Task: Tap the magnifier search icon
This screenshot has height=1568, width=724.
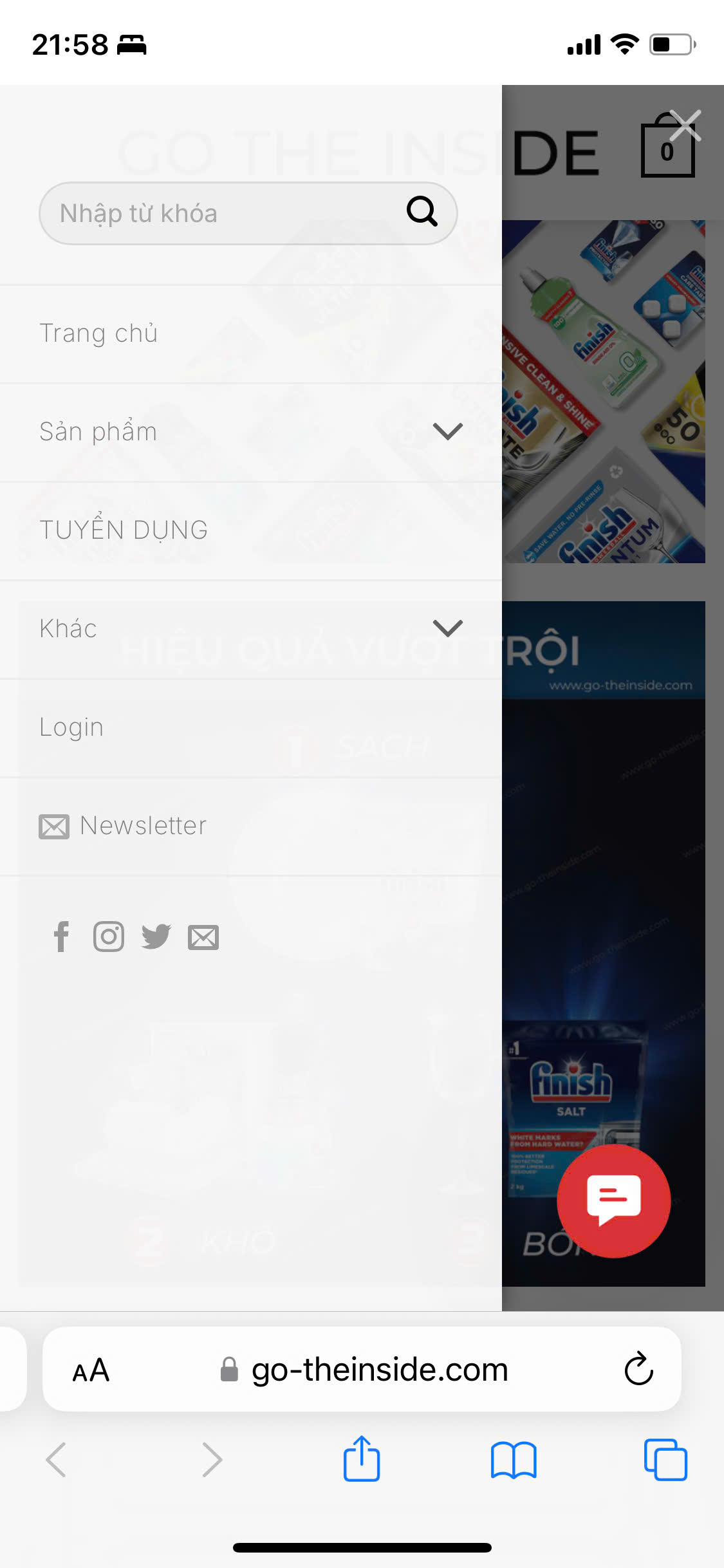Action: 422,211
